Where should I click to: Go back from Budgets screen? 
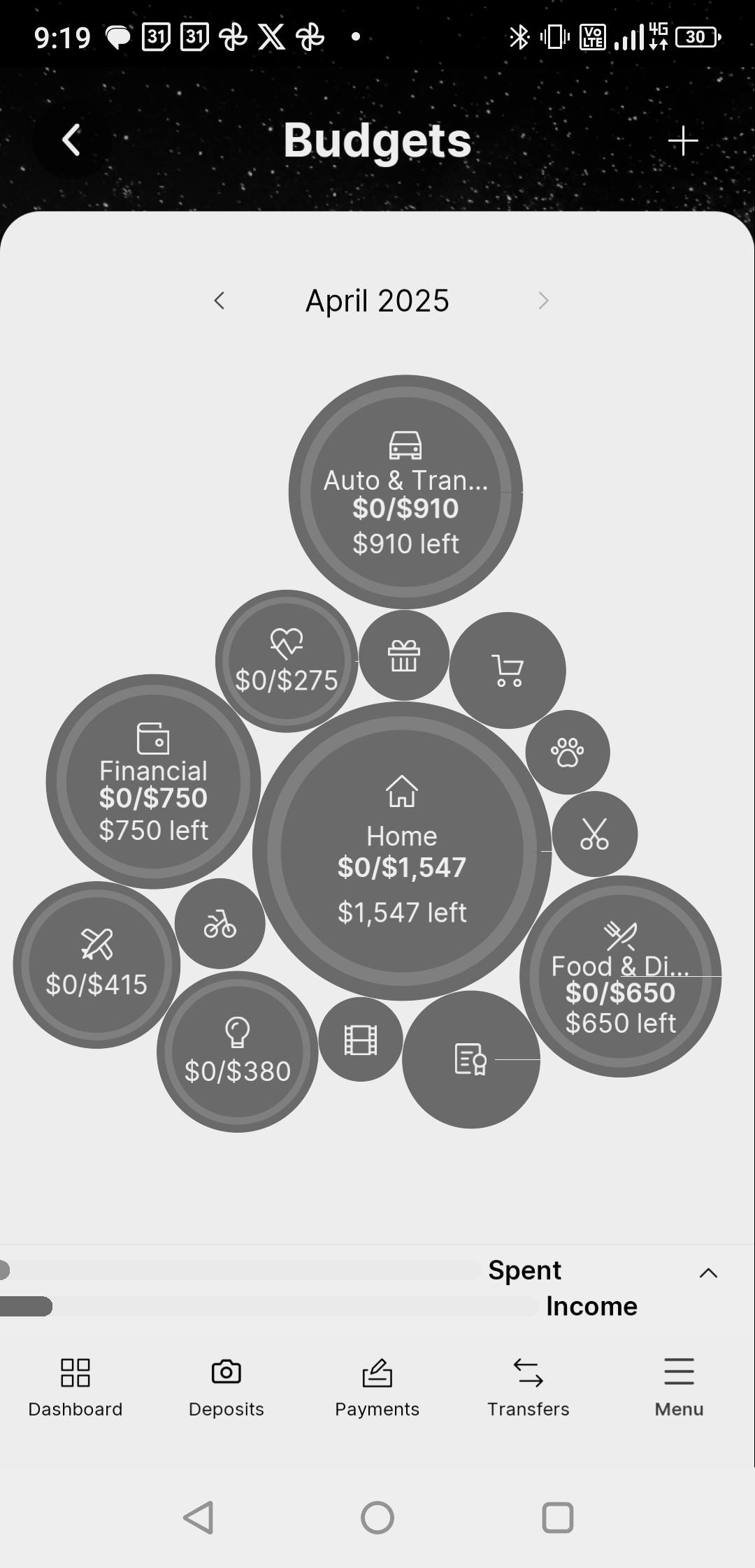[71, 140]
